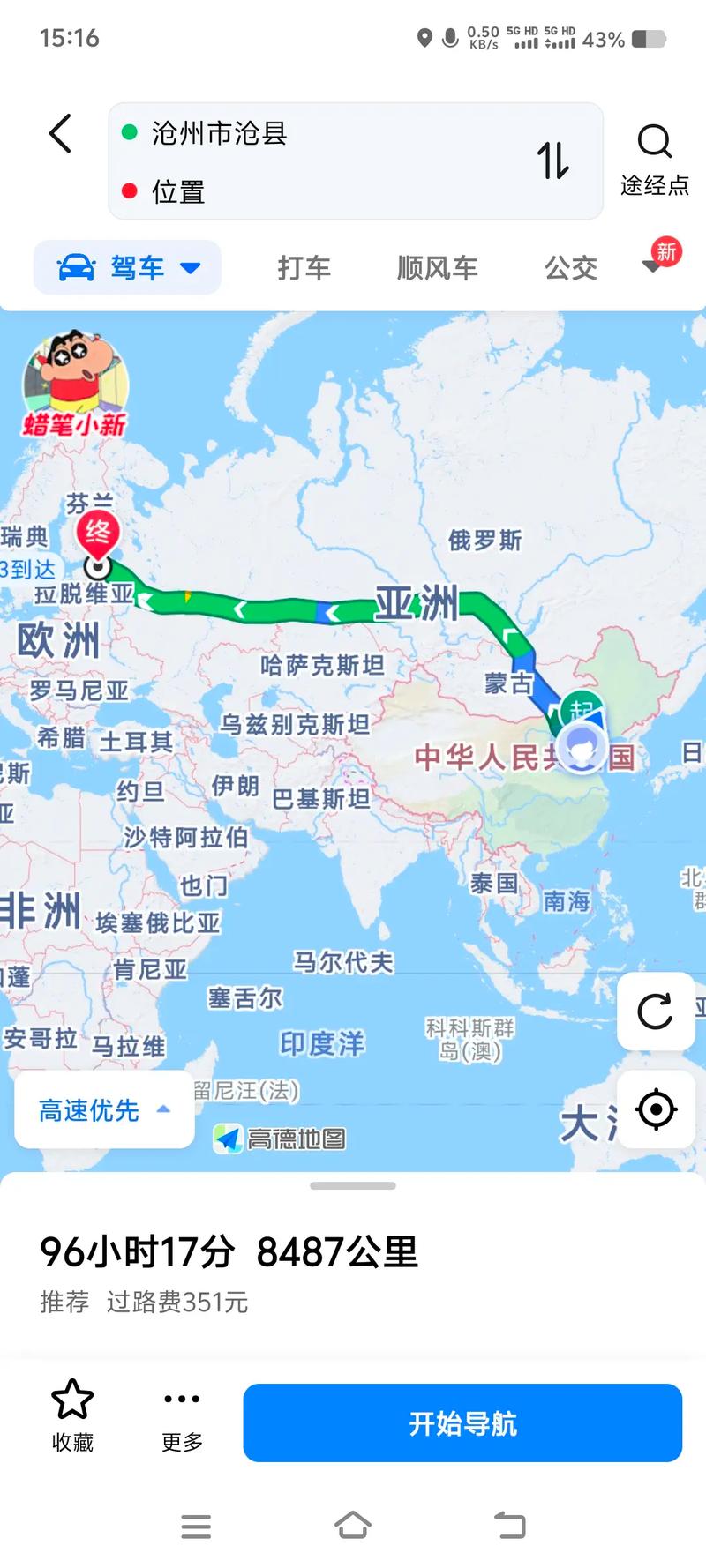Image resolution: width=706 pixels, height=1568 pixels.
Task: Open the search icon at top right
Action: point(653,139)
